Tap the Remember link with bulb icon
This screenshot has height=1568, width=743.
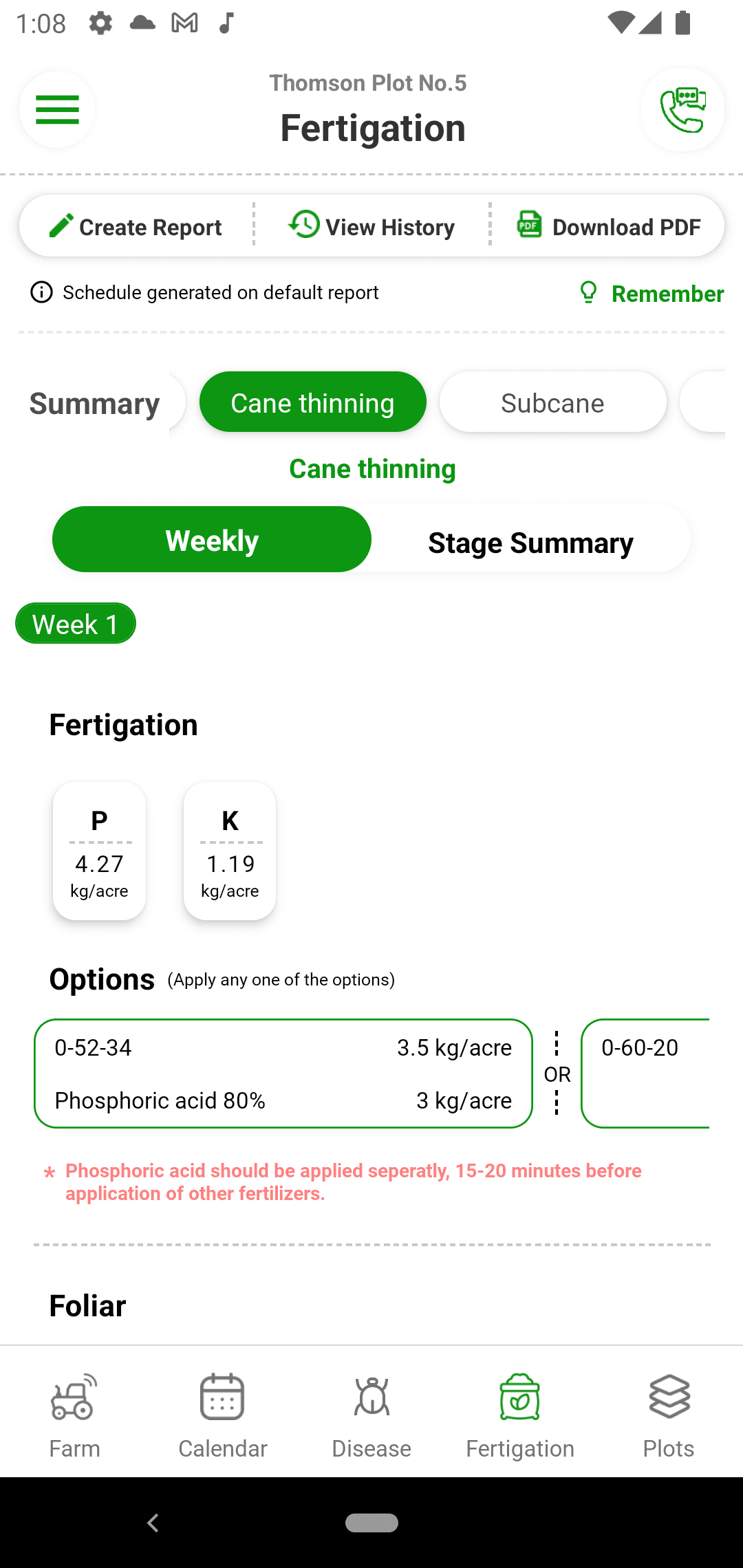tap(651, 294)
